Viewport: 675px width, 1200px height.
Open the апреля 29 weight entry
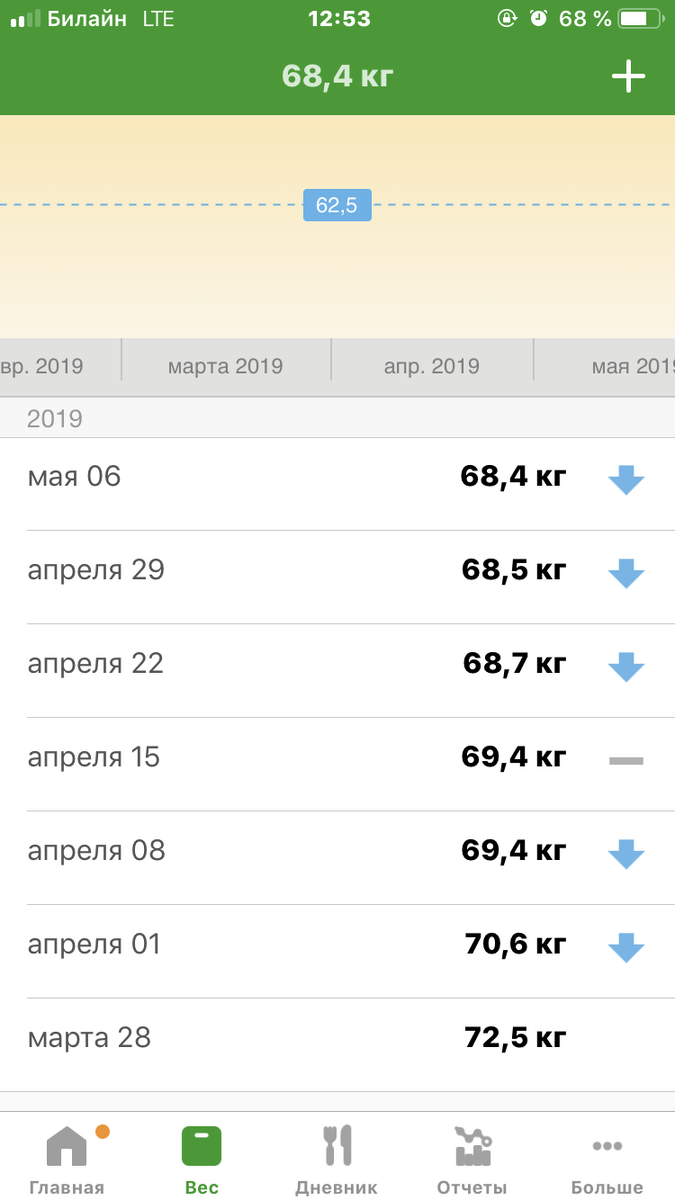click(x=337, y=571)
